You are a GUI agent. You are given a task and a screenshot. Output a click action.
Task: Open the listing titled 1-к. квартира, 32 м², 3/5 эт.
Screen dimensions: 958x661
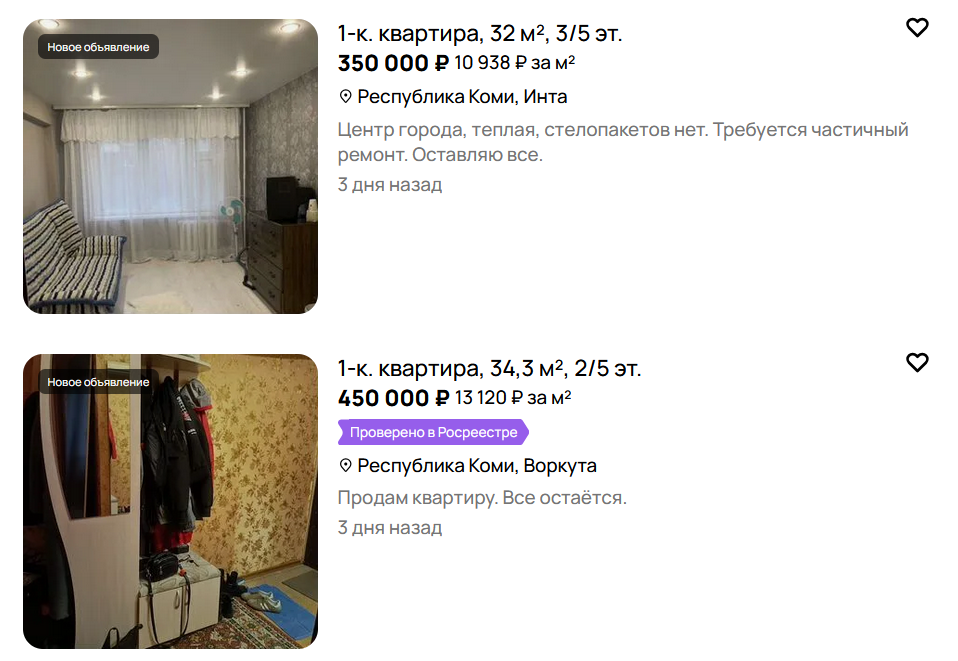click(480, 33)
